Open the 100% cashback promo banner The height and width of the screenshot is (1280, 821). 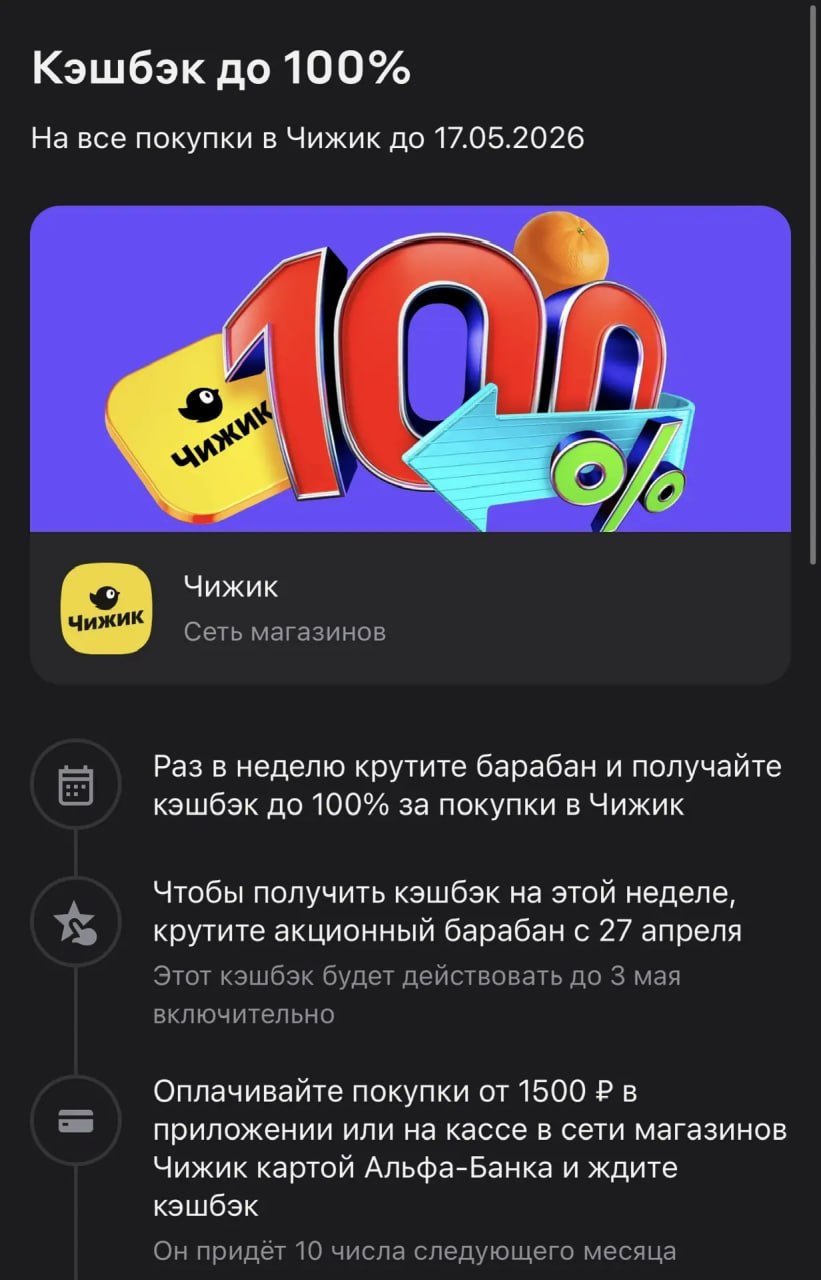[410, 370]
